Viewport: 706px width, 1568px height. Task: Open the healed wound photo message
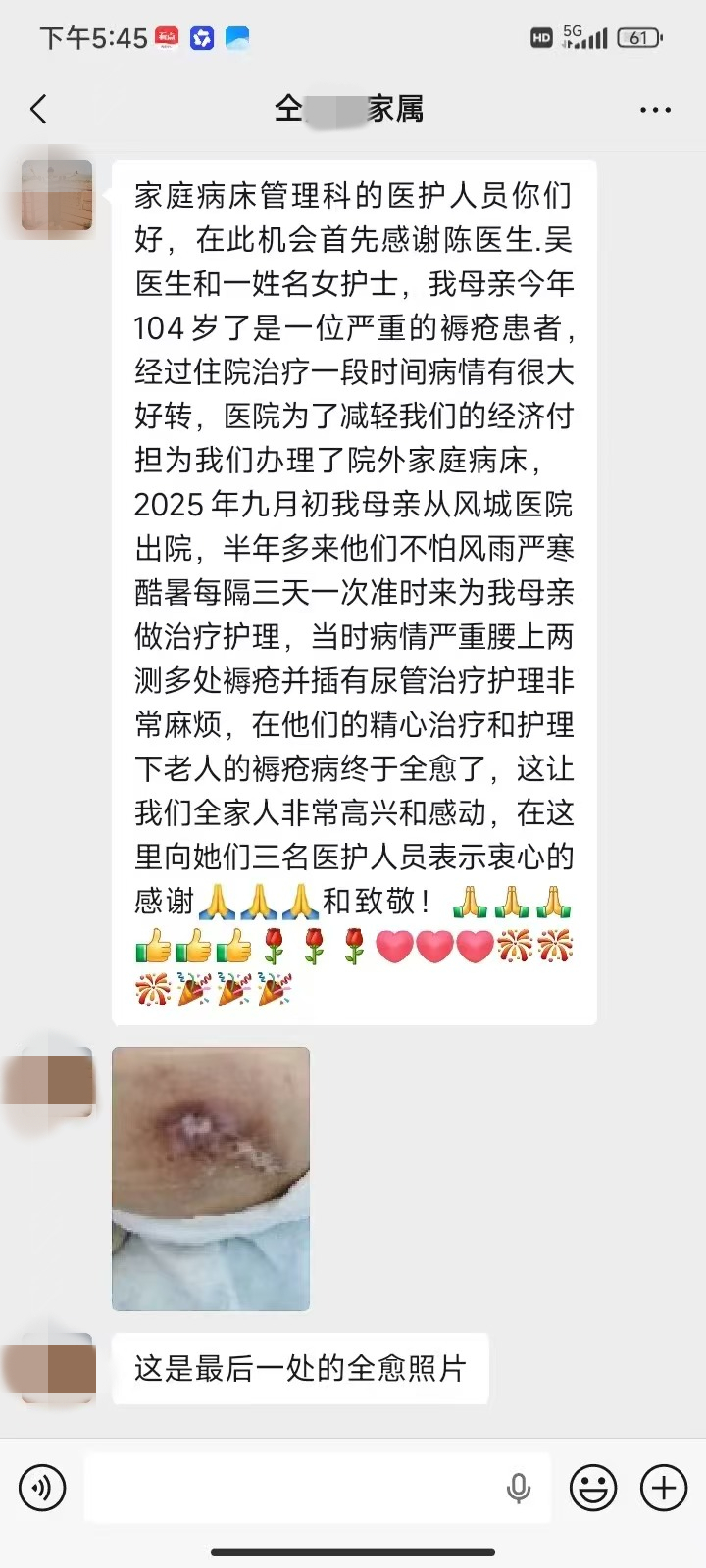point(211,1178)
